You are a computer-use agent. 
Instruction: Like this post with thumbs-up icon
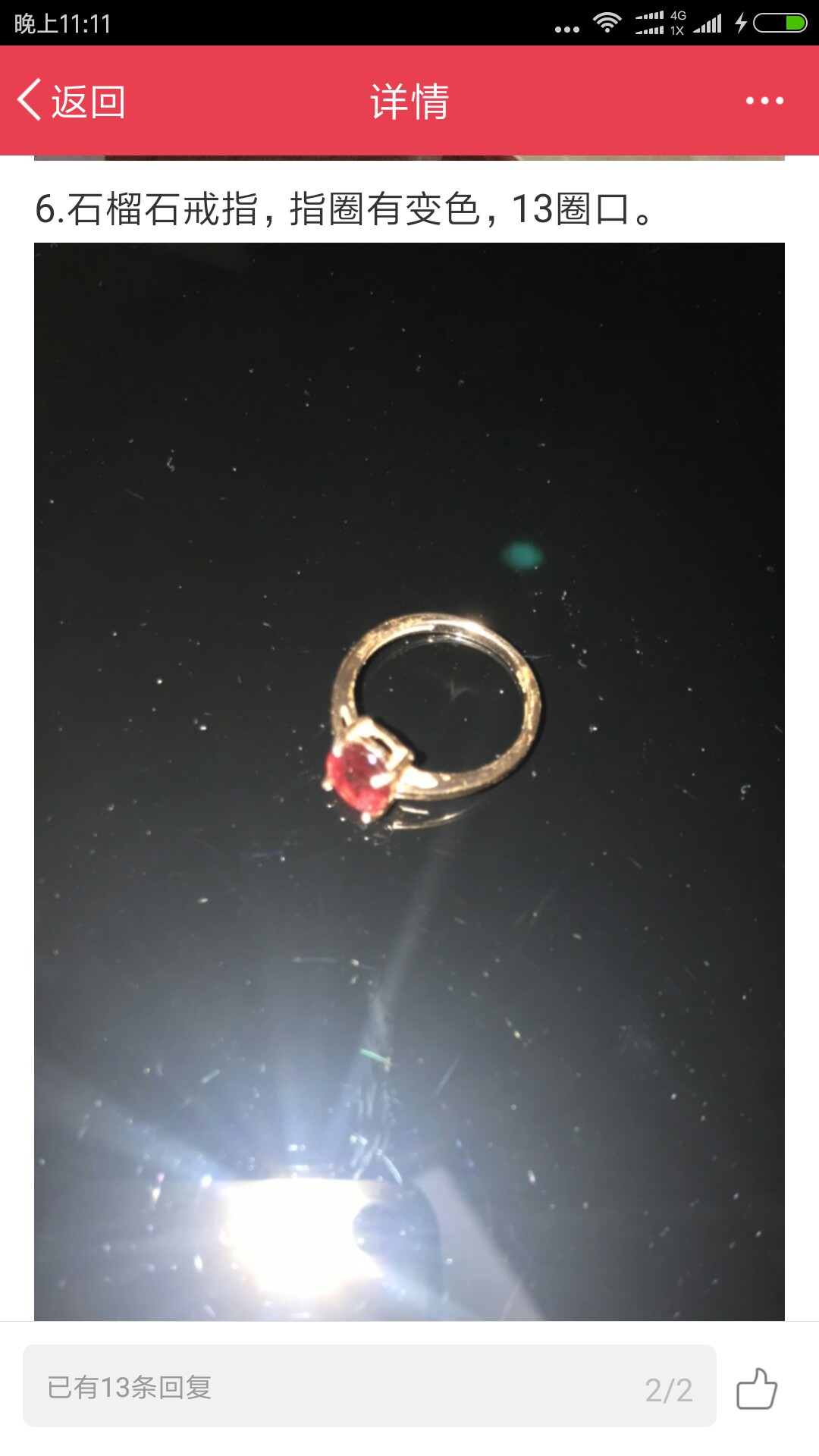[x=757, y=1389]
